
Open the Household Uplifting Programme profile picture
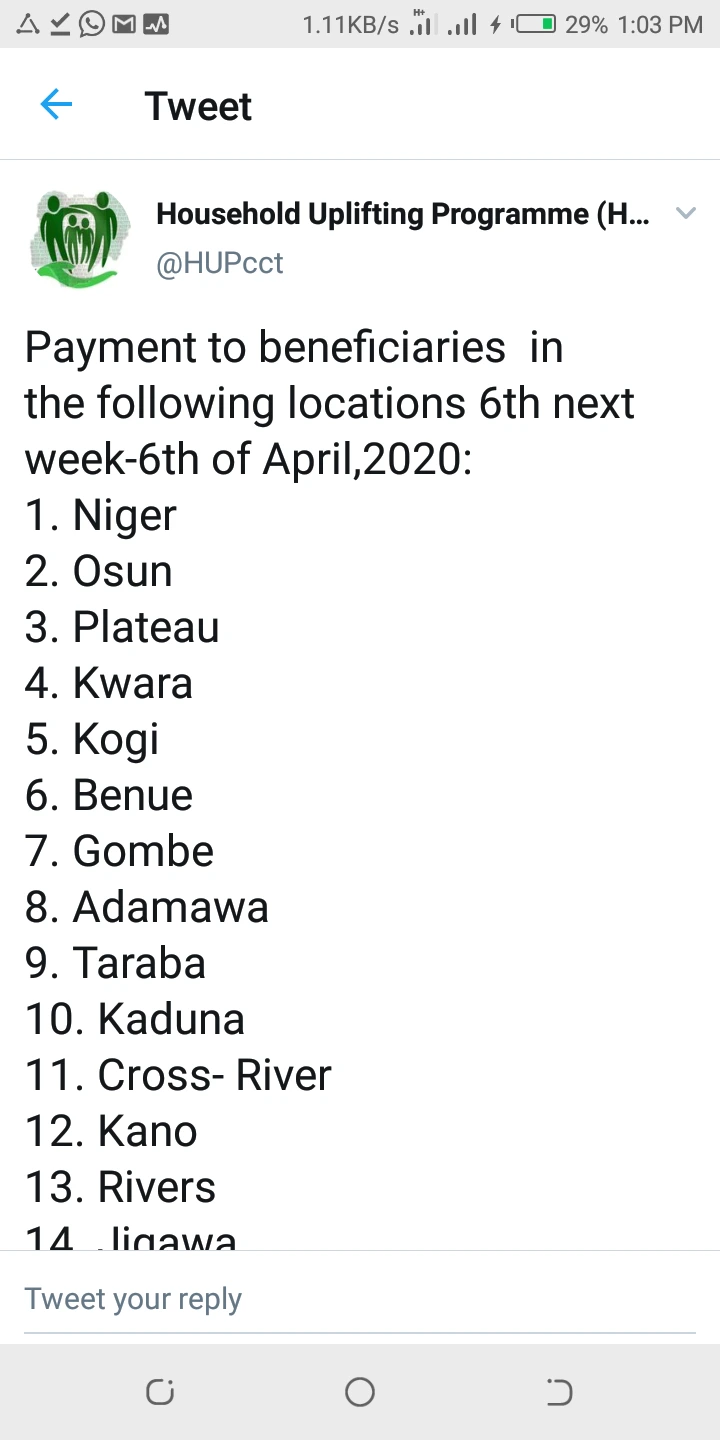click(81, 239)
